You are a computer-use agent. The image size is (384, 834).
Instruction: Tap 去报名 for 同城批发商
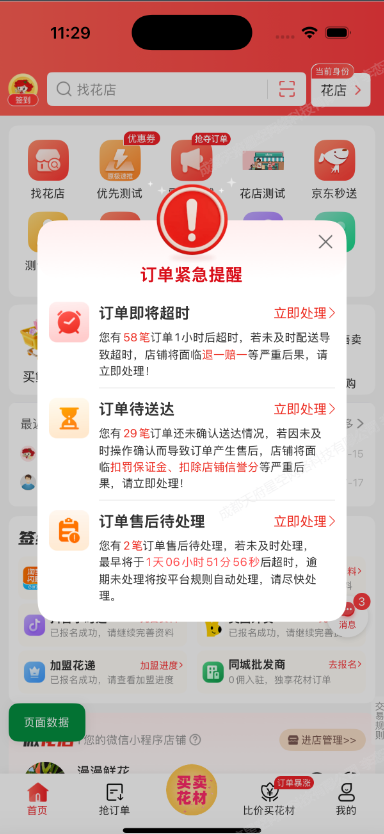point(345,664)
